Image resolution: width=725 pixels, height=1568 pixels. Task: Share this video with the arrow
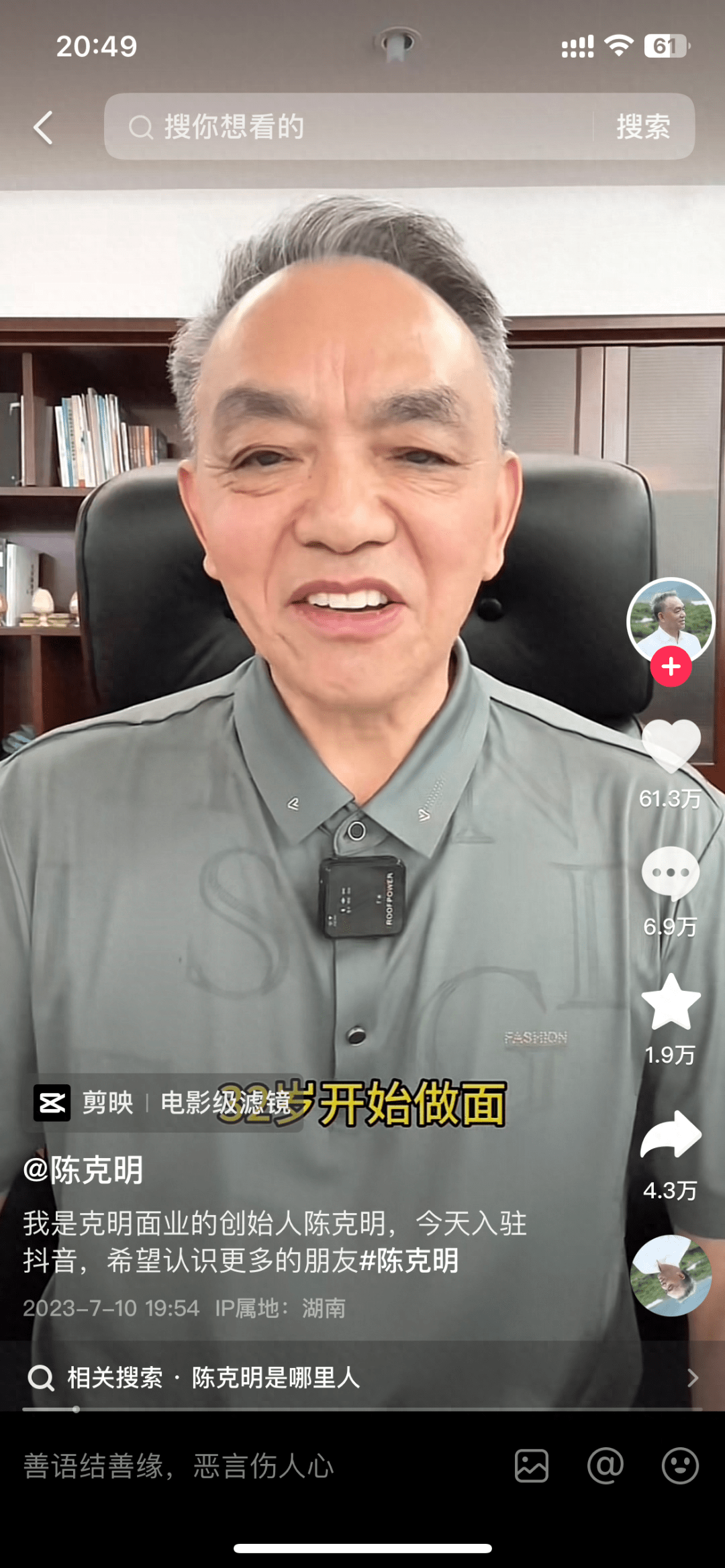[x=671, y=1134]
